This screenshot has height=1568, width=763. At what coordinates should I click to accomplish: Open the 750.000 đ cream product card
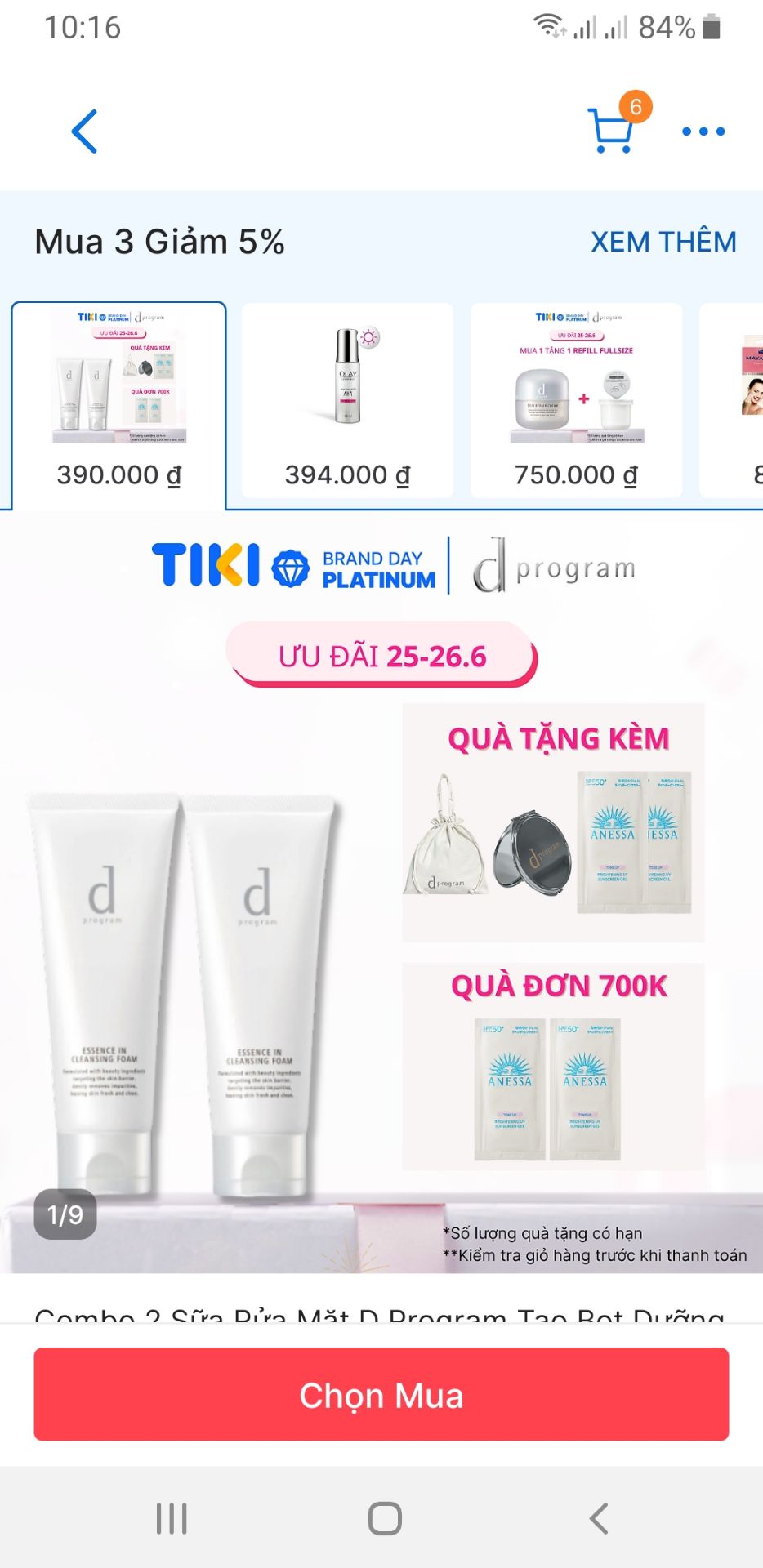click(x=576, y=400)
